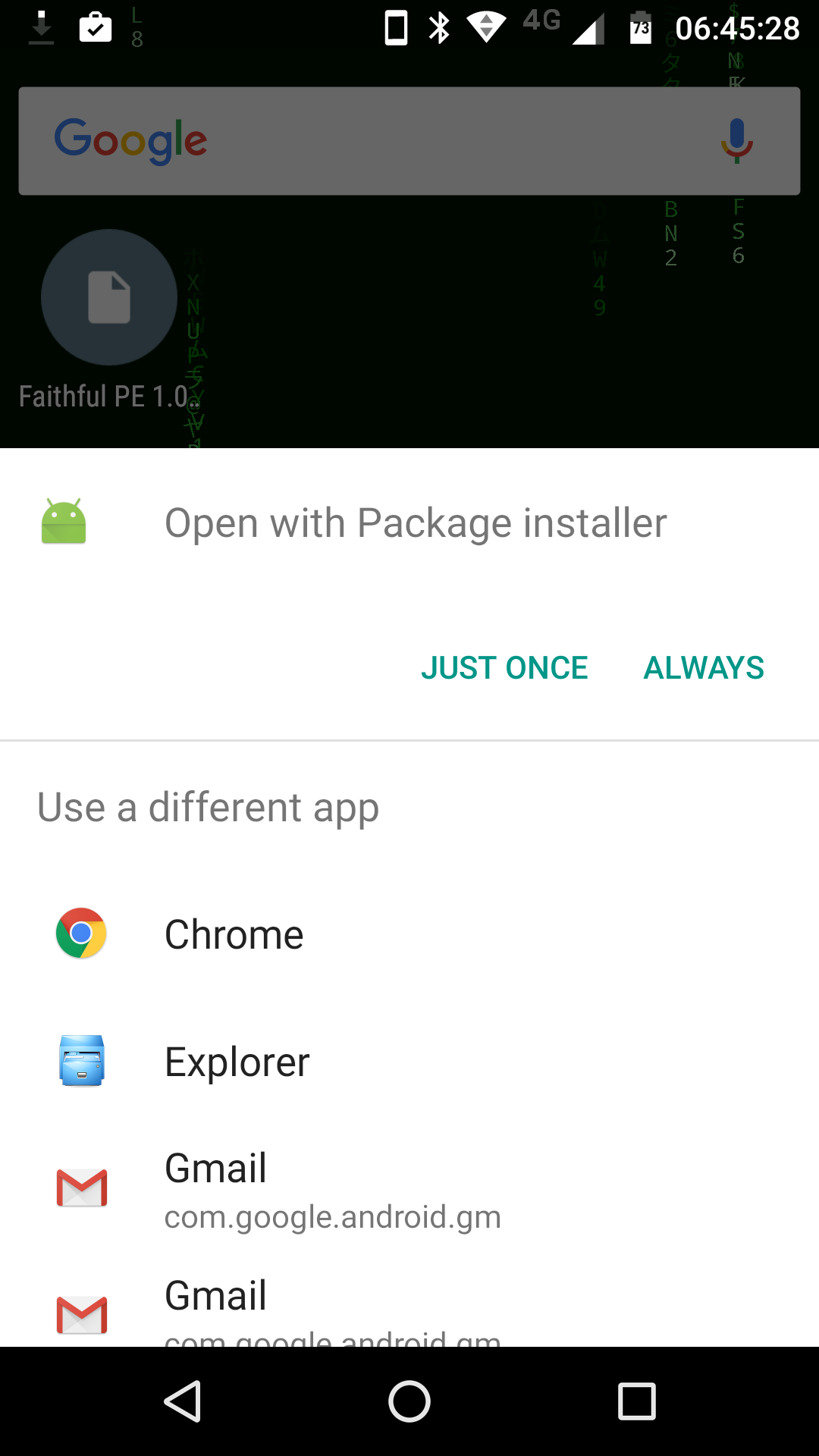Open the file with Explorer

237,1062
